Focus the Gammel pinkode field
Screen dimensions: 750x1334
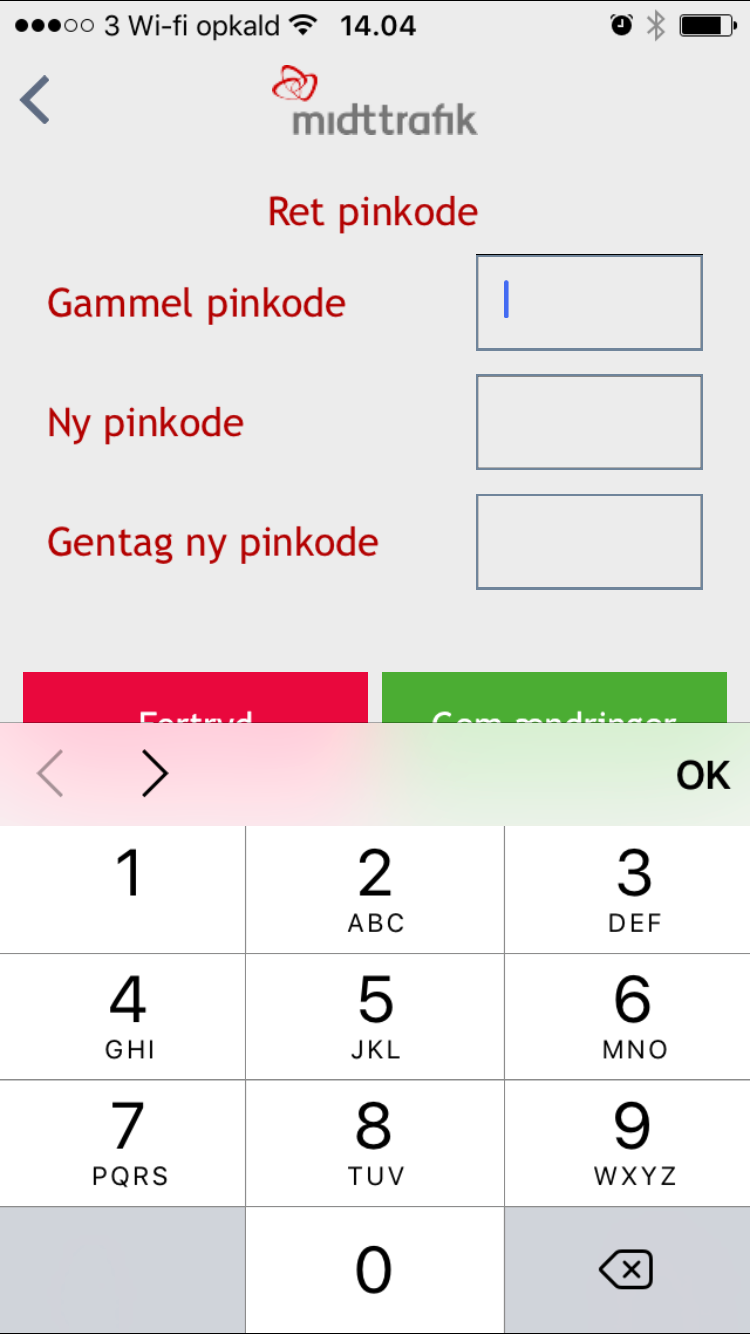pyautogui.click(x=589, y=302)
